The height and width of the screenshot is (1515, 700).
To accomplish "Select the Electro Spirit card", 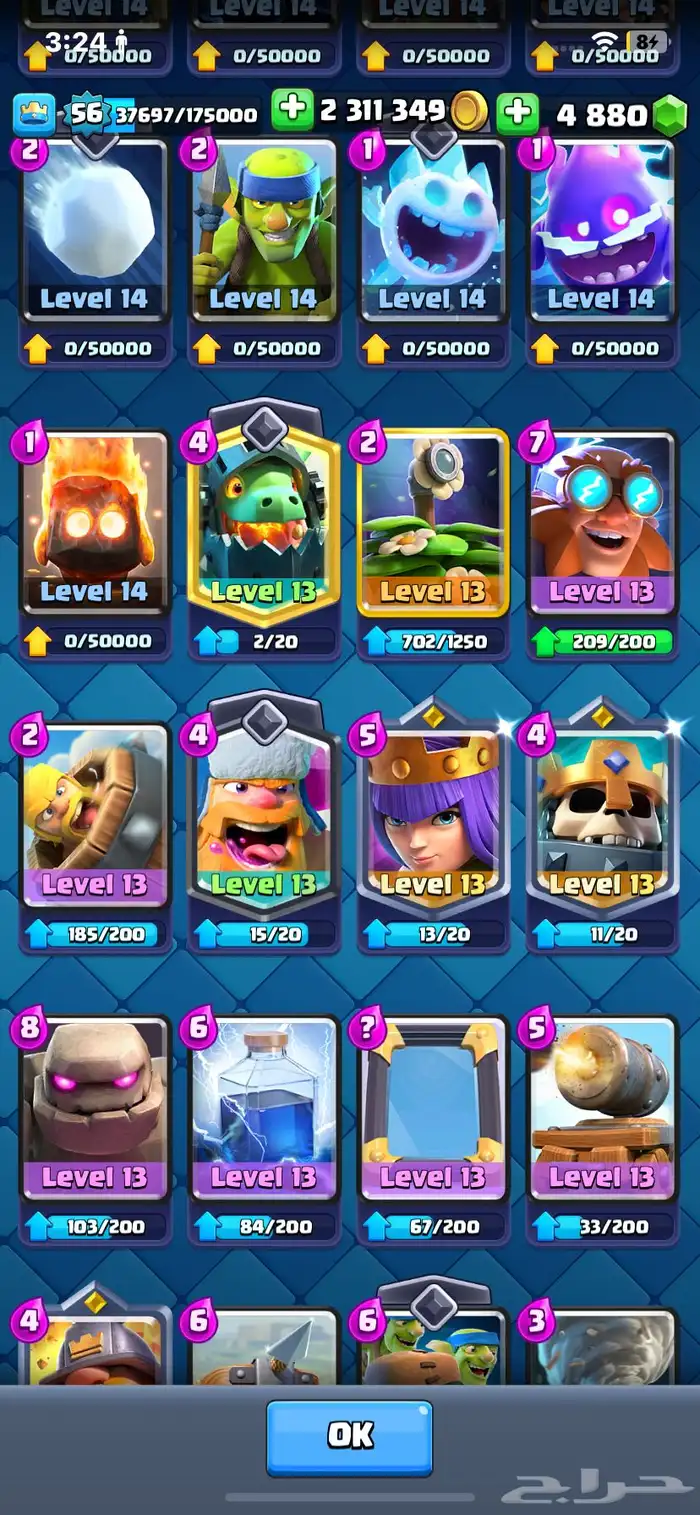I will pos(601,232).
